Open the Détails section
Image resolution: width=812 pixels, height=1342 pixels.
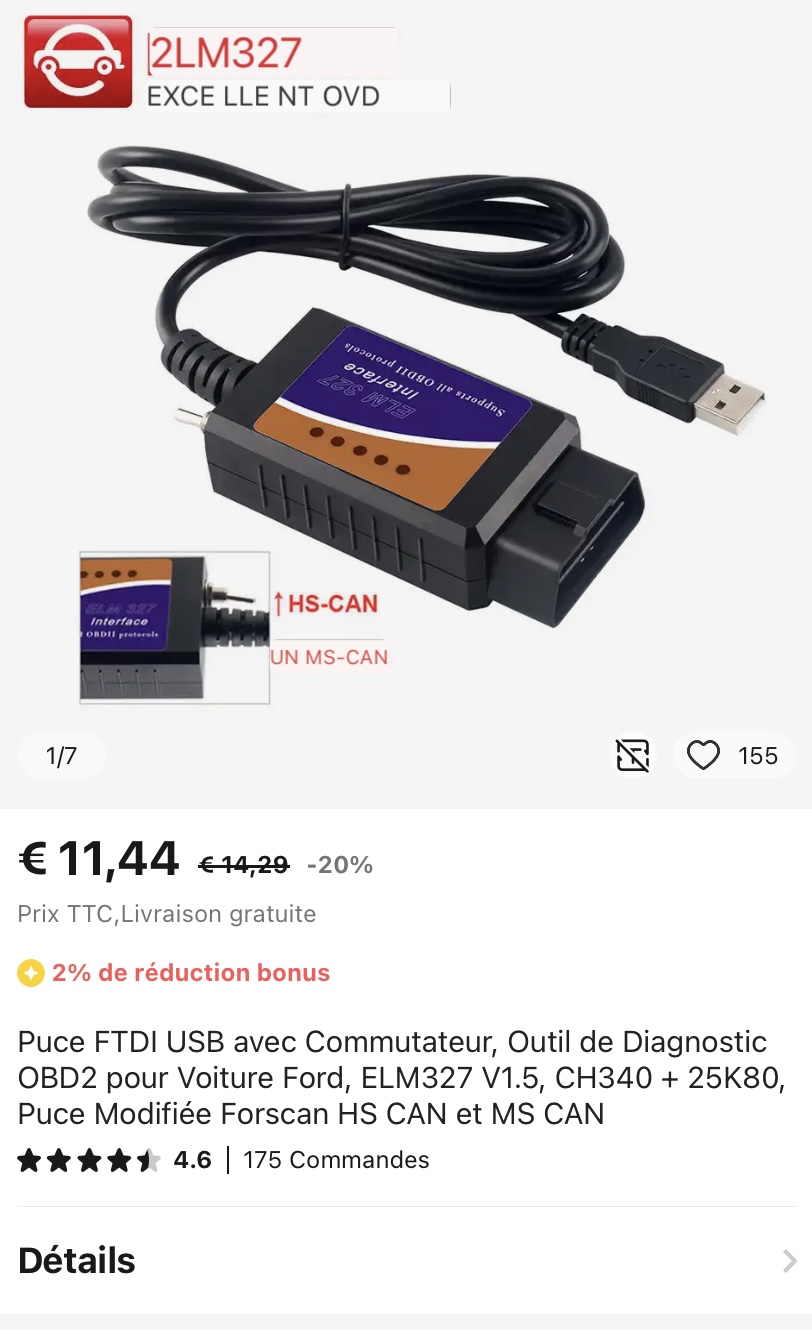tap(406, 1260)
